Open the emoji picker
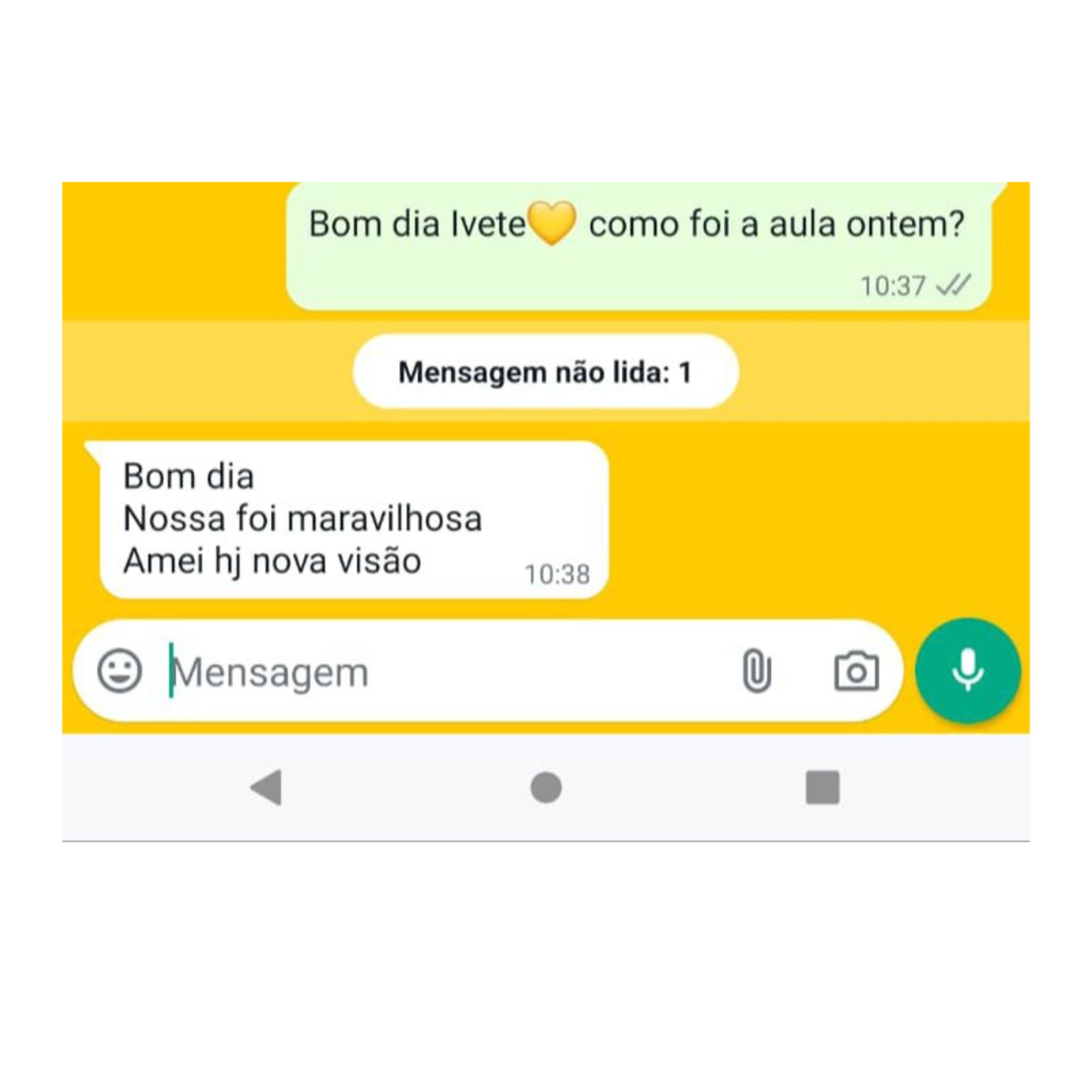This screenshot has width=1092, height=1092. (x=119, y=671)
